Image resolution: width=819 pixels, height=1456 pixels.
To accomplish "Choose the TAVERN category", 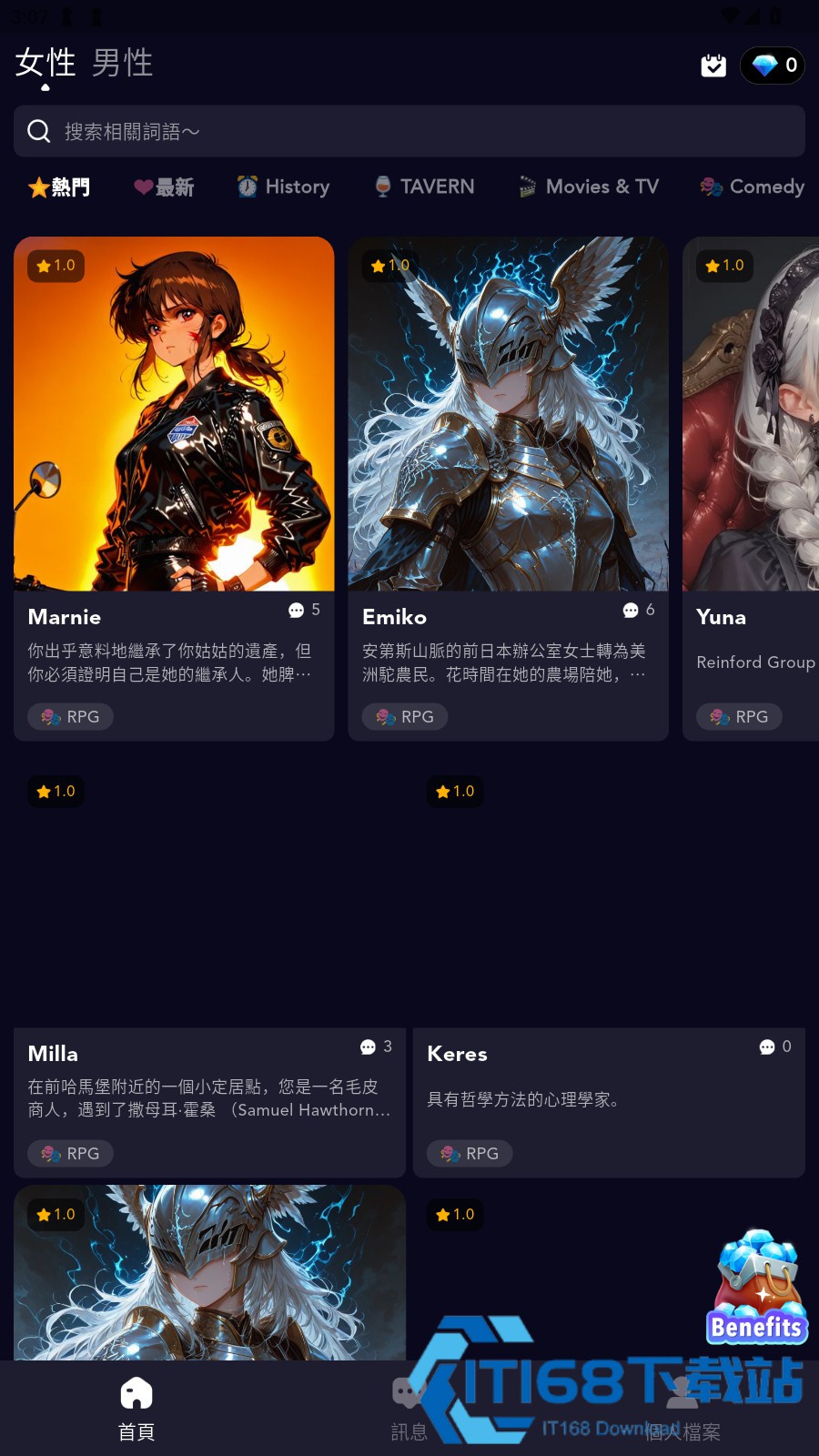I will coord(424,187).
